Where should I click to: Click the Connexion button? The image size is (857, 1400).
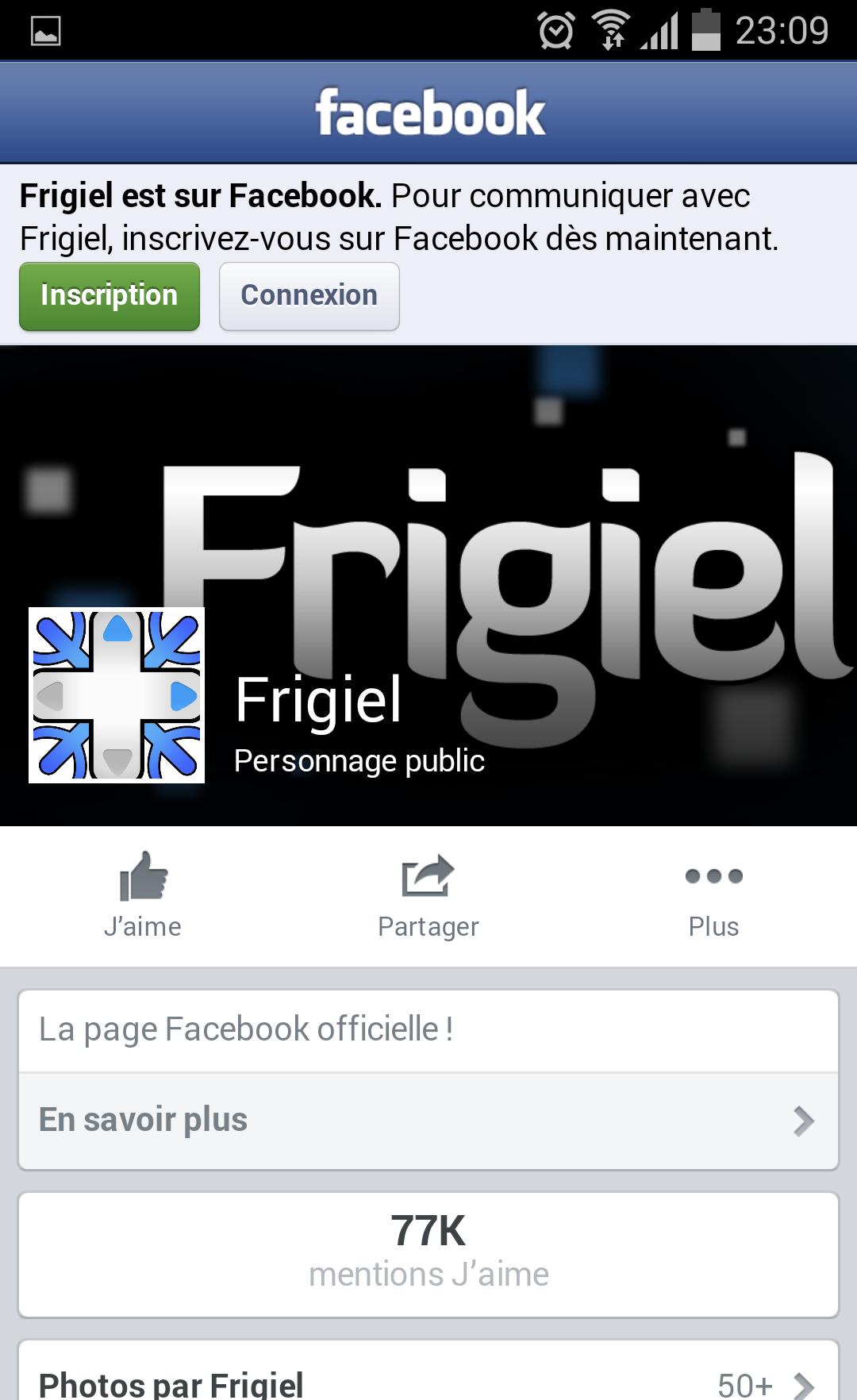point(309,295)
